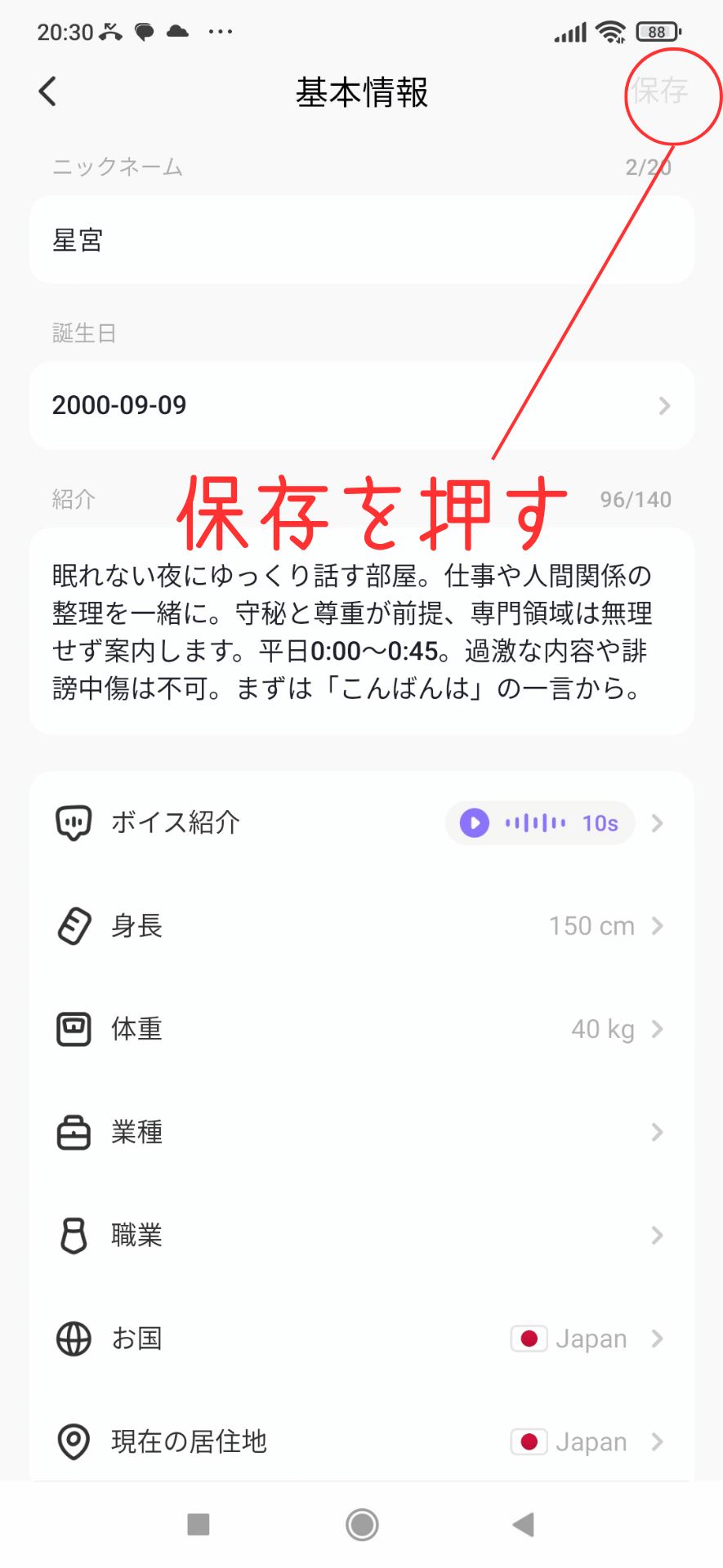Screen dimensions: 723x1568
Task: Tap the person icon beside 職業
Action: click(72, 1236)
